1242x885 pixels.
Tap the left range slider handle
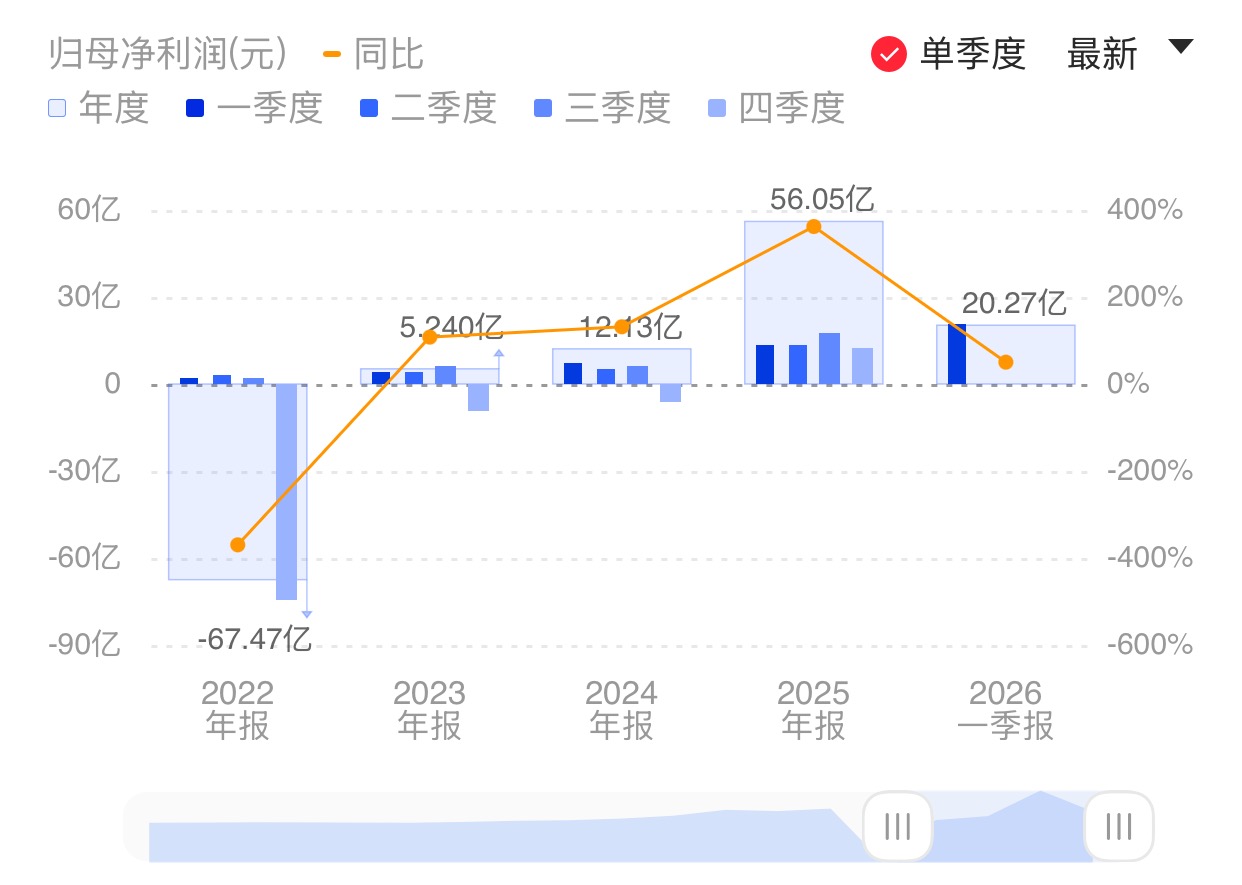[897, 827]
